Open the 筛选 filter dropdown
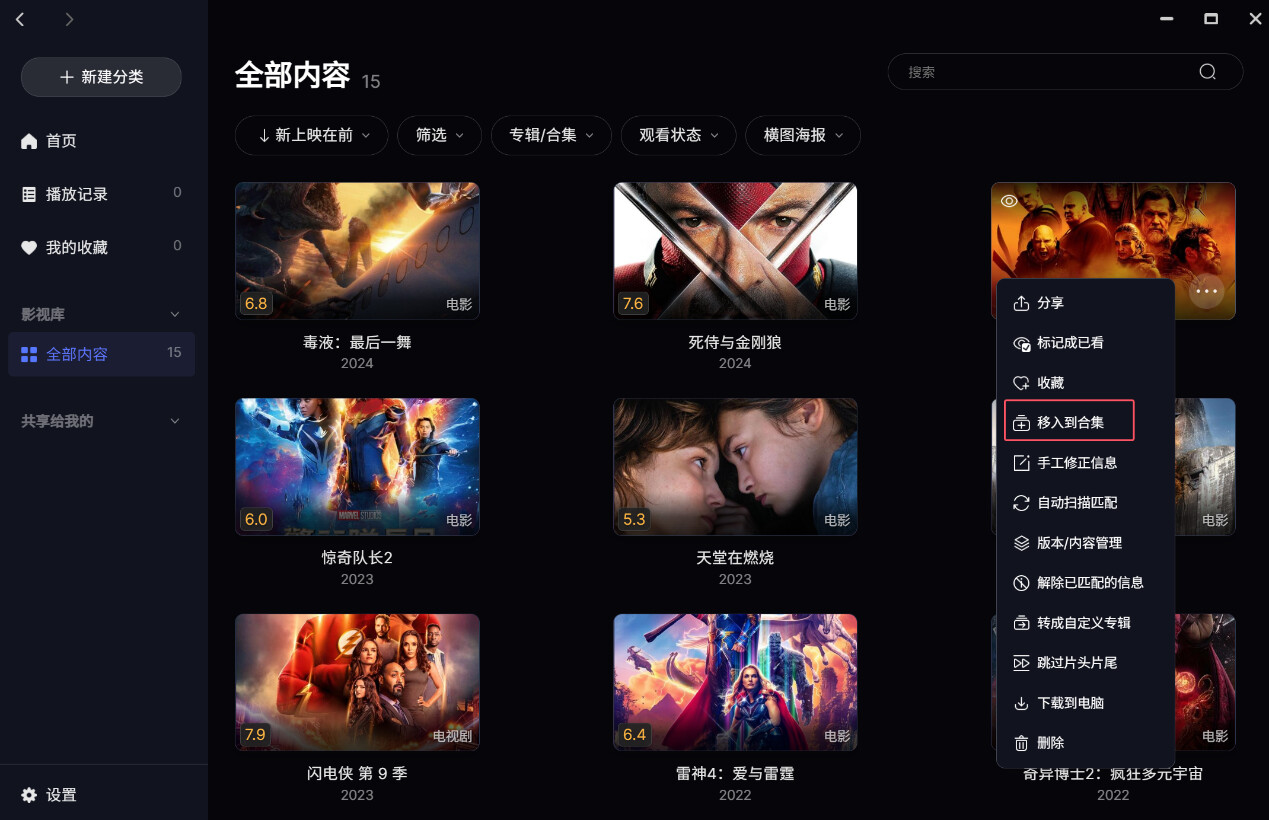This screenshot has height=820, width=1269. pyautogui.click(x=439, y=135)
